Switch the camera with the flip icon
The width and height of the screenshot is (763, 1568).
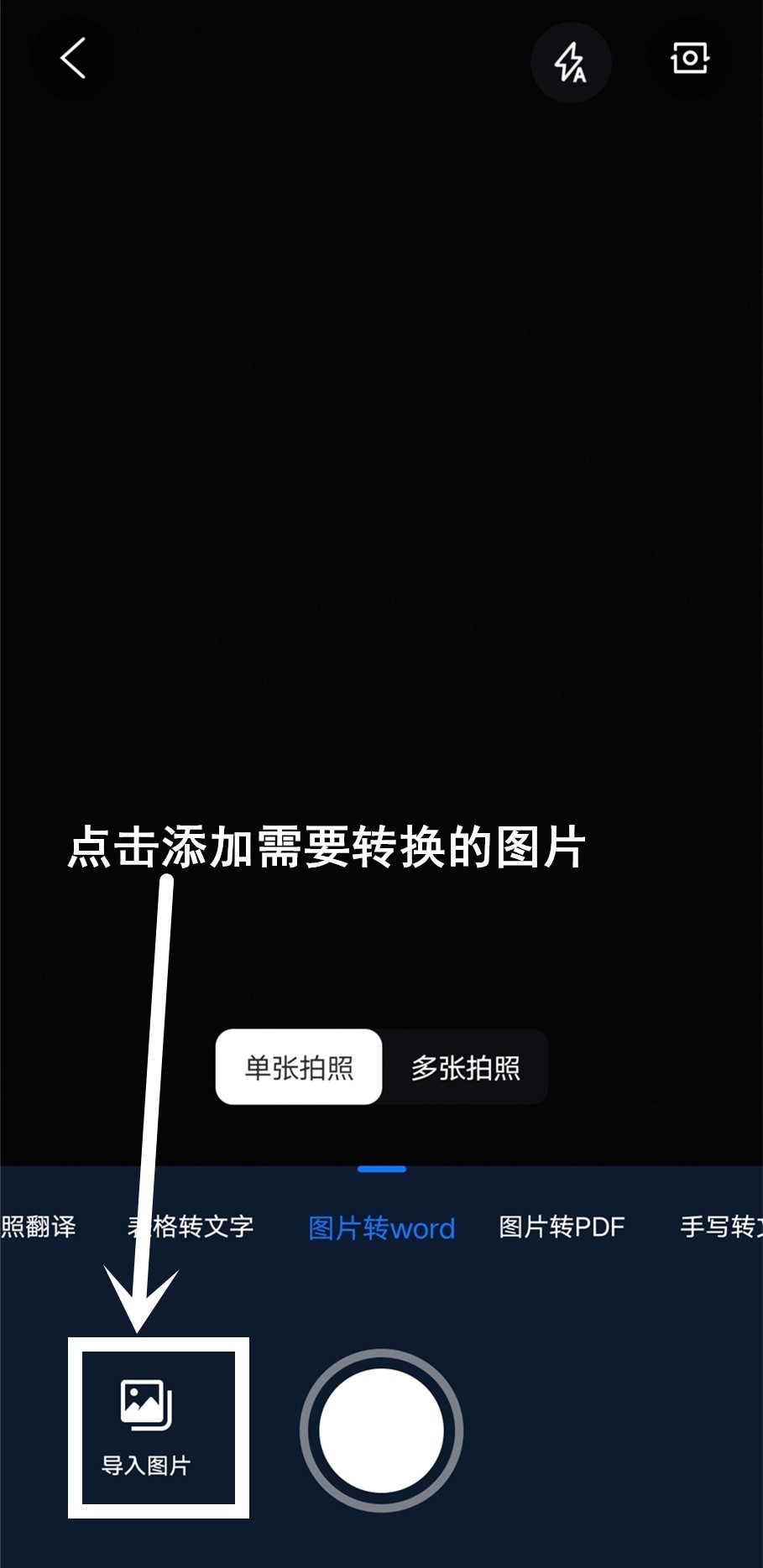tap(690, 59)
